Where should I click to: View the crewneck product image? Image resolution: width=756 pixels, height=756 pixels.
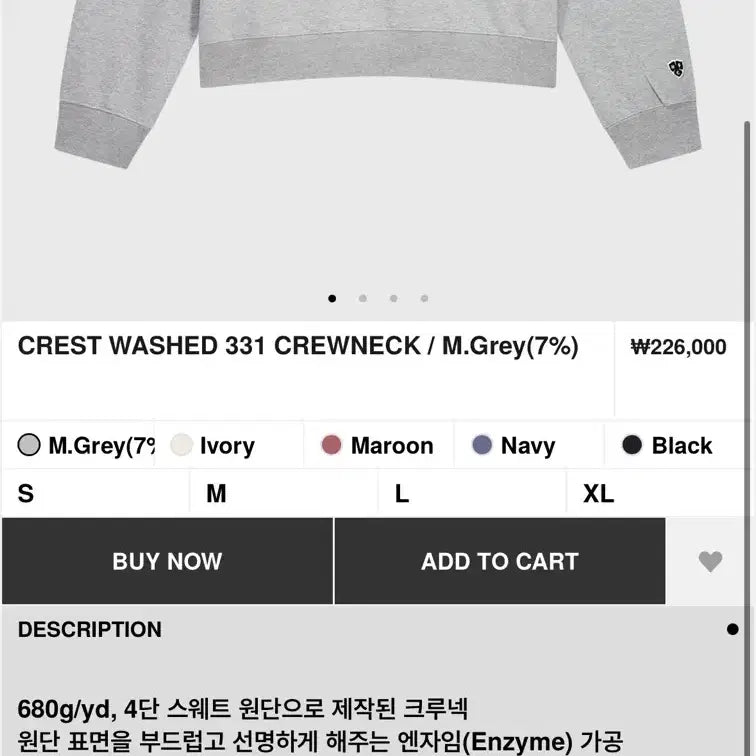click(377, 120)
